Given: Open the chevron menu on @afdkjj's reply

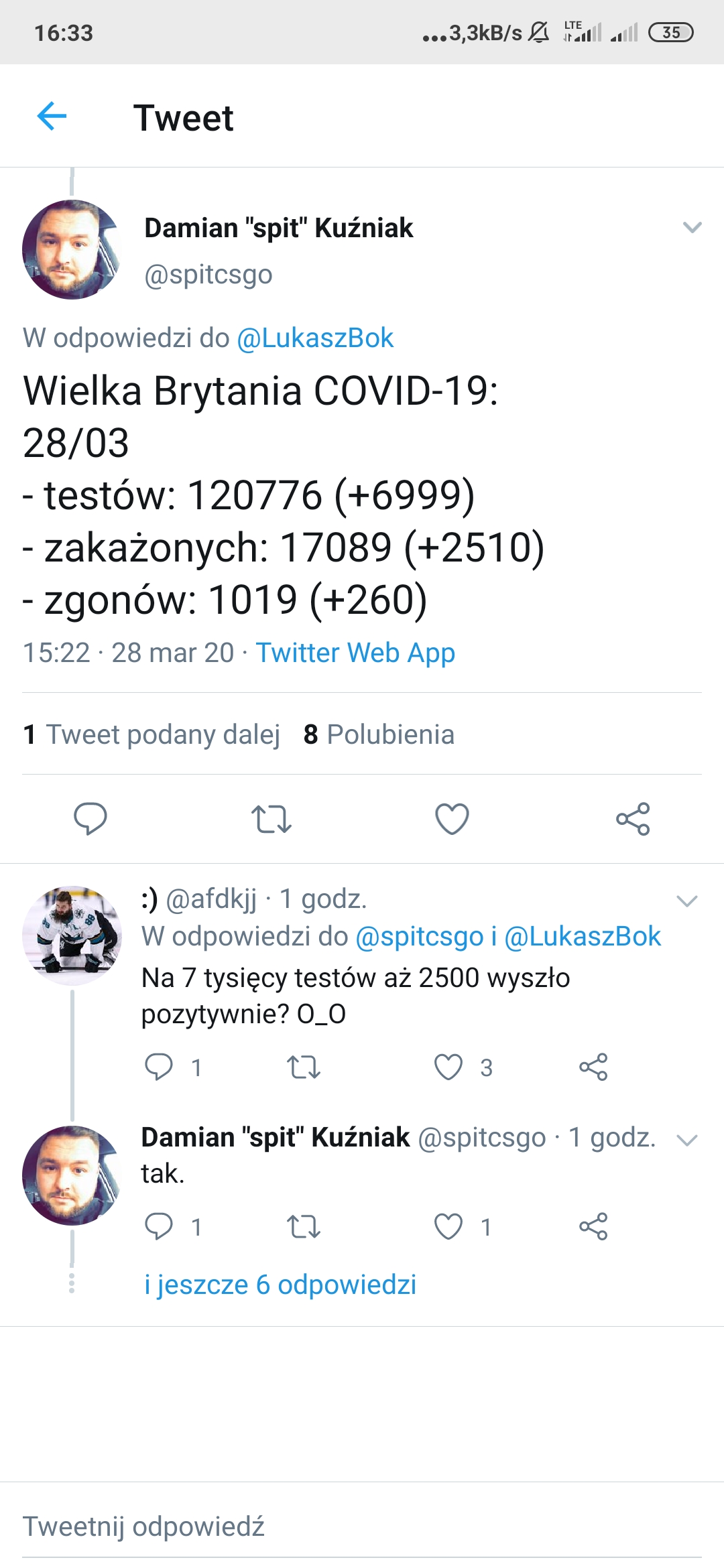Looking at the screenshot, I should (687, 901).
